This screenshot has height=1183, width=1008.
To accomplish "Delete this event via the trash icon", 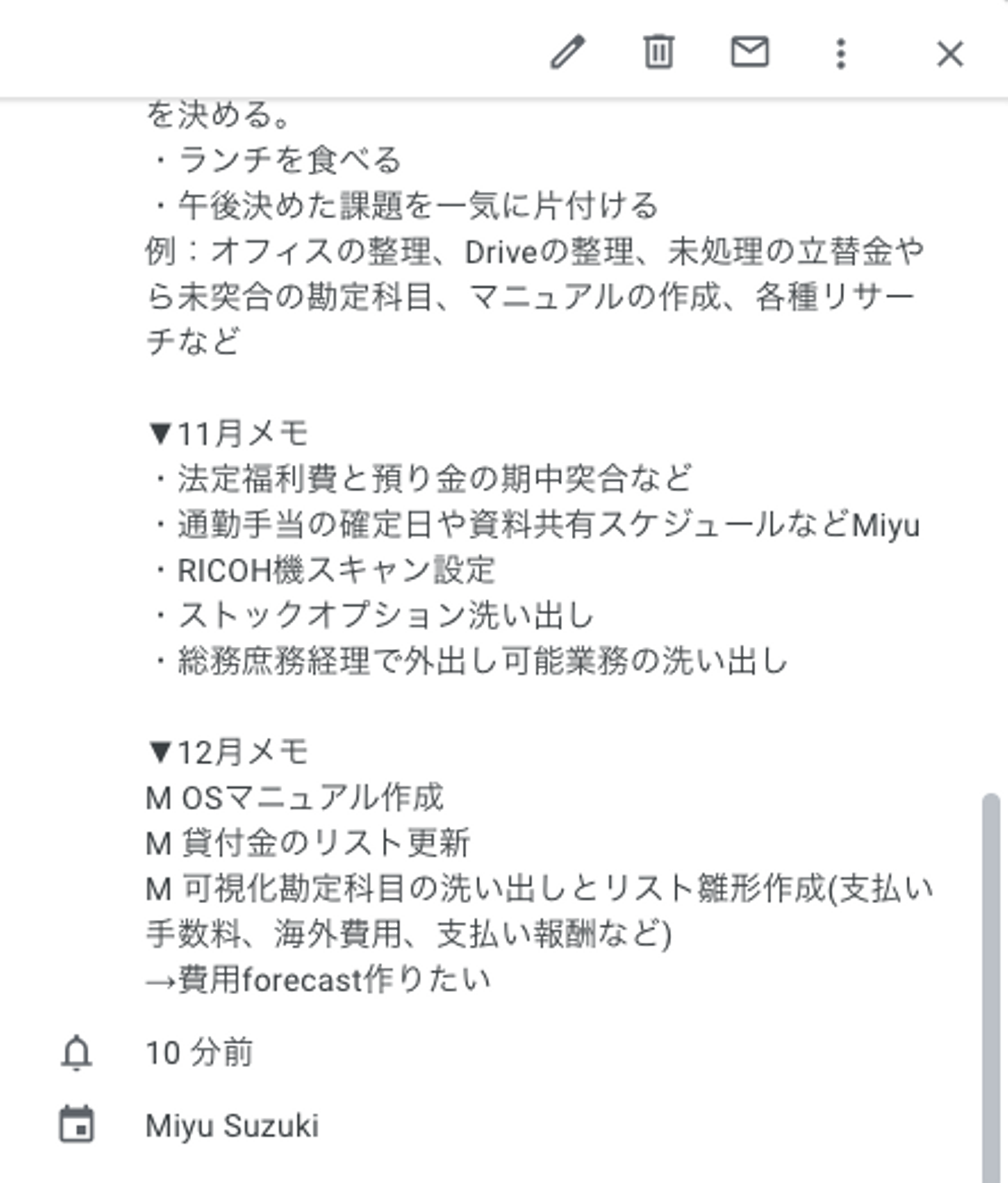I will (x=658, y=52).
